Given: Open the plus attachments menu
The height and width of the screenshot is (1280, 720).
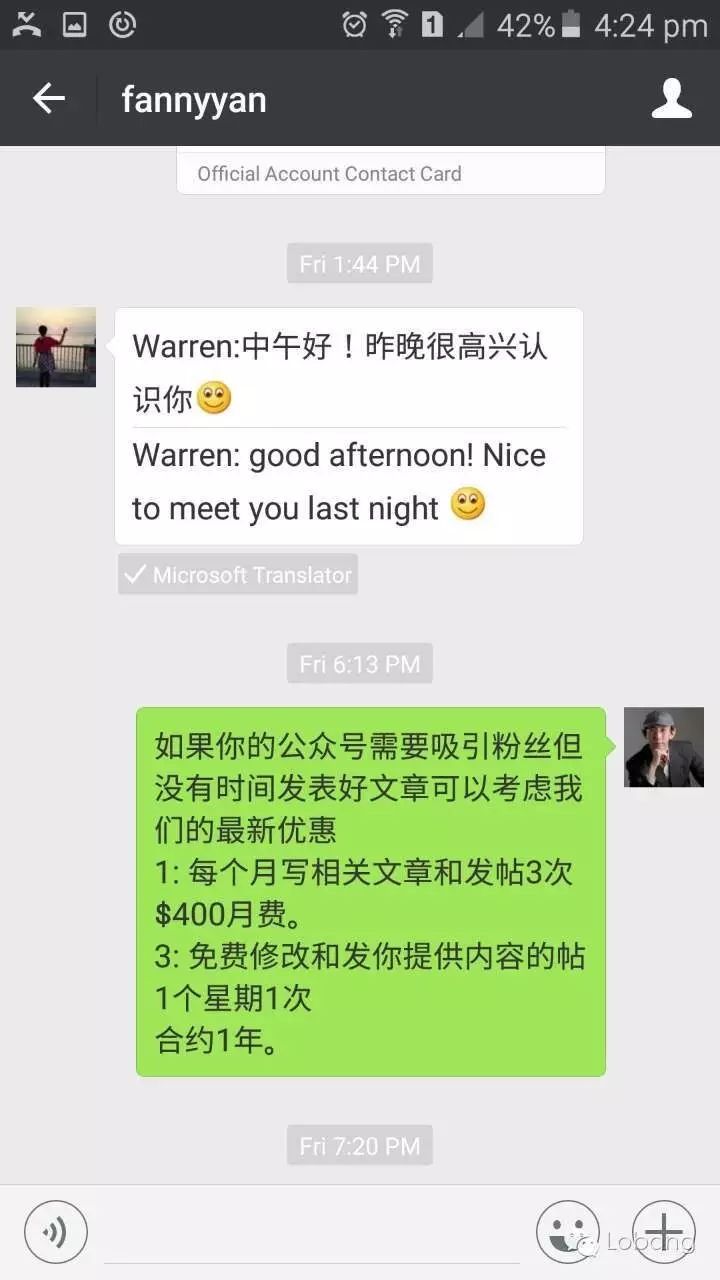Looking at the screenshot, I should [664, 1232].
